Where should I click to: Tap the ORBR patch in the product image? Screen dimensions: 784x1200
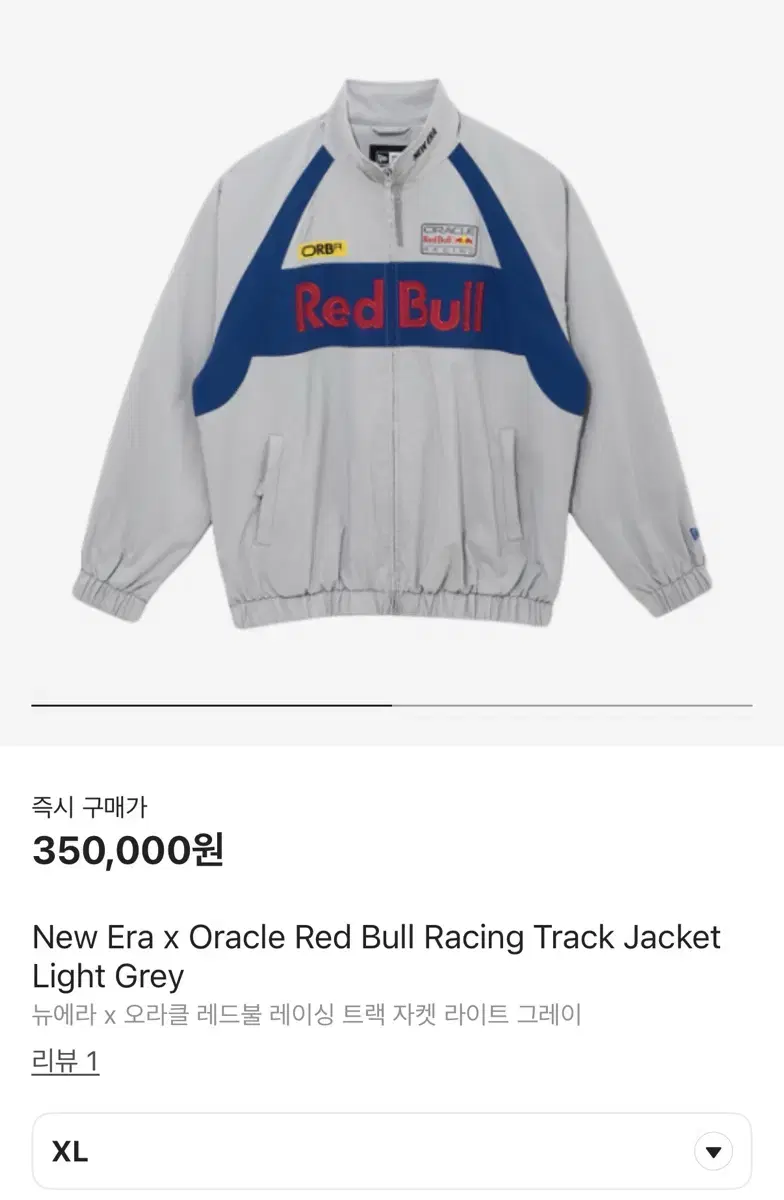click(321, 249)
